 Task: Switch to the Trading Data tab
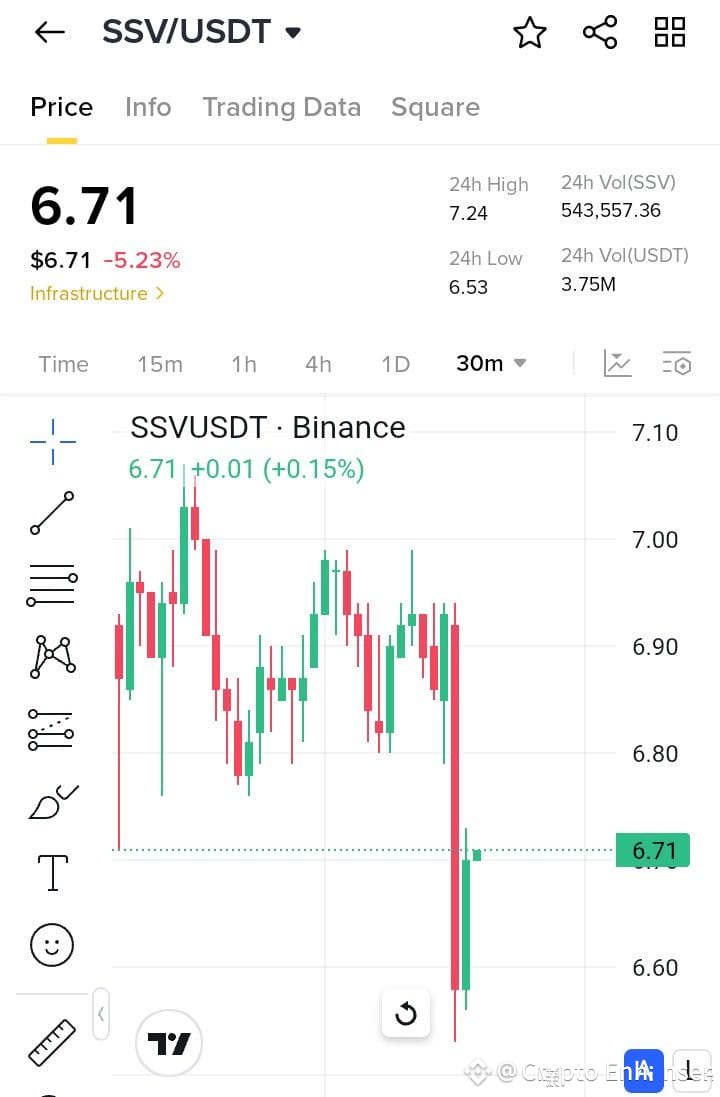[281, 107]
